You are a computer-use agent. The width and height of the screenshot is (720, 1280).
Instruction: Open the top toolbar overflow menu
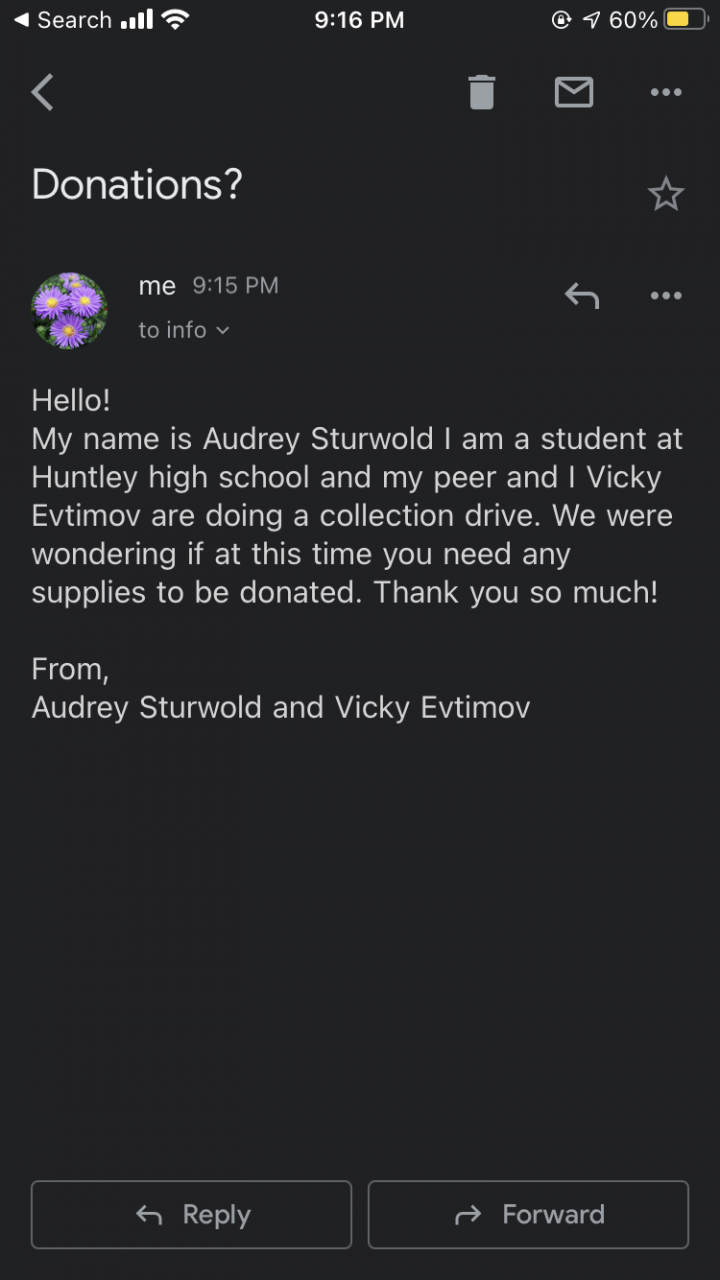[x=666, y=93]
